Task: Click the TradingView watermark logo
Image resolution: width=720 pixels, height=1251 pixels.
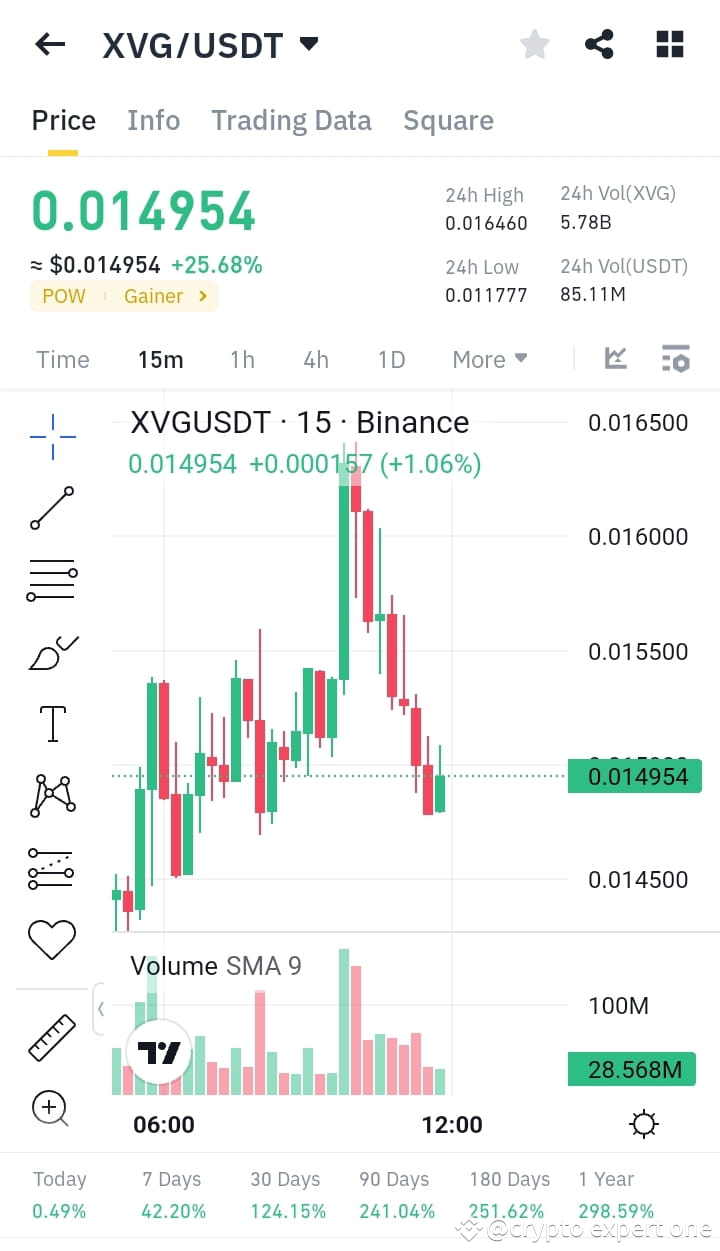Action: point(158,1051)
